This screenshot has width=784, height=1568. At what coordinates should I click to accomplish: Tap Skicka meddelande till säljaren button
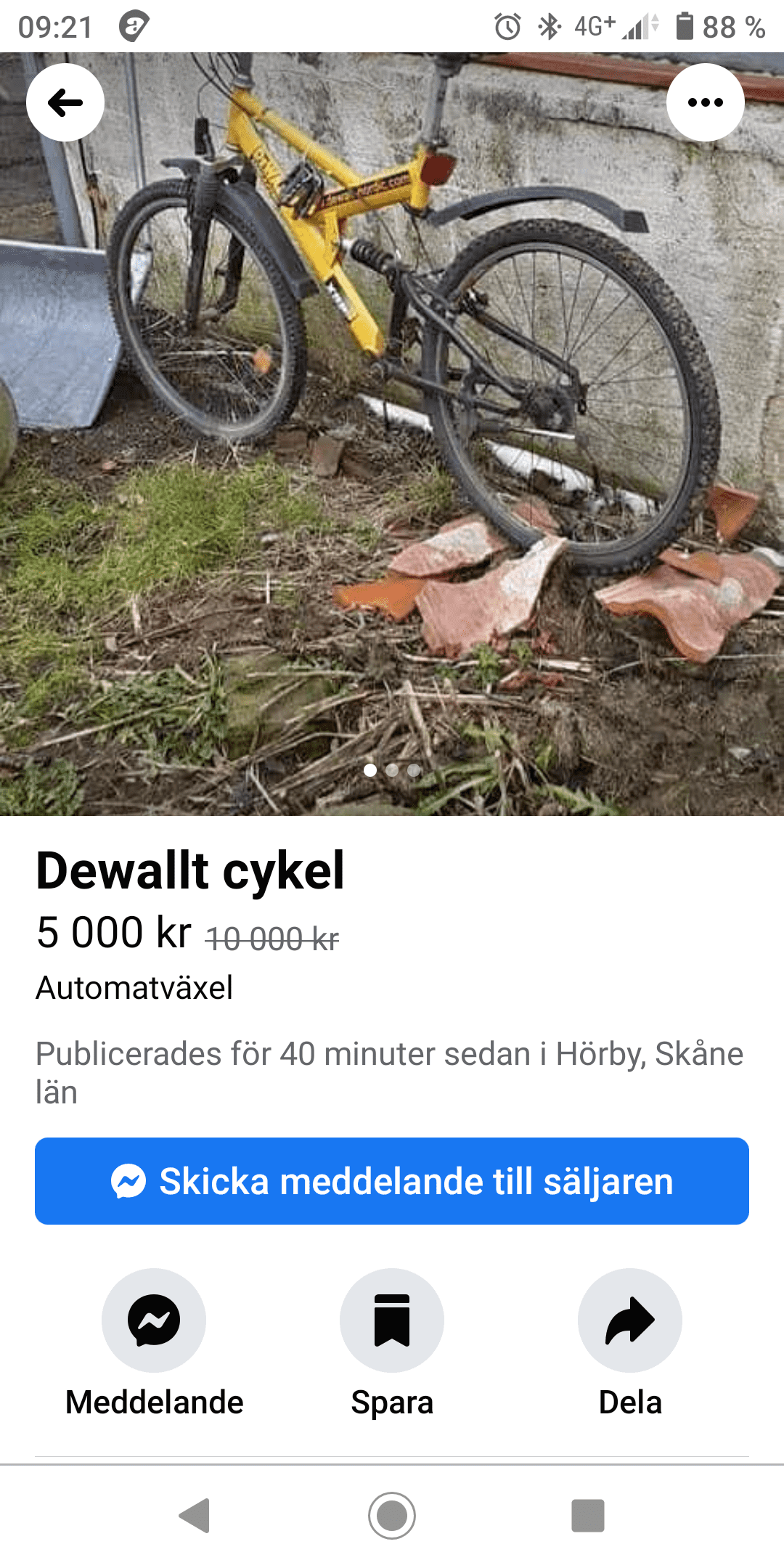[392, 1181]
